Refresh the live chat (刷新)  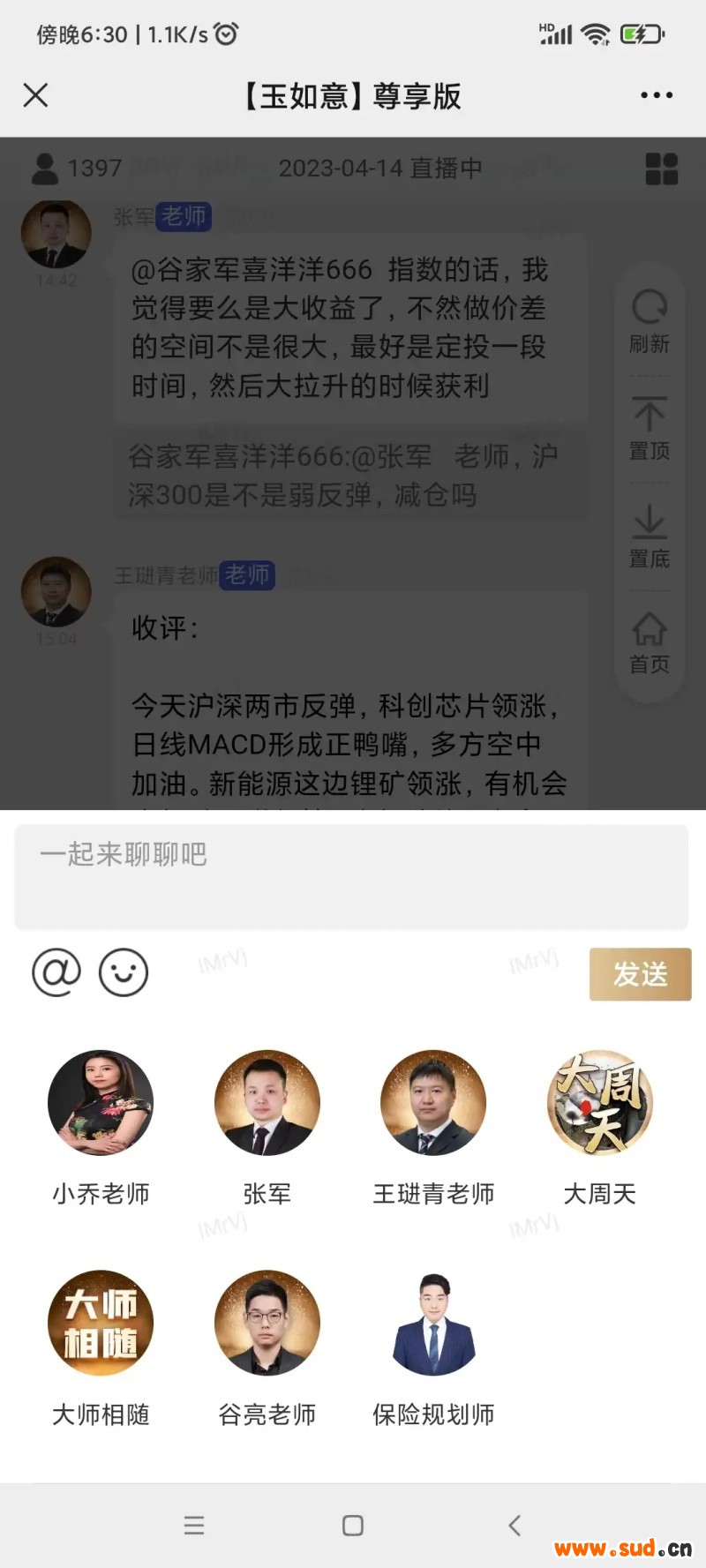coord(650,322)
